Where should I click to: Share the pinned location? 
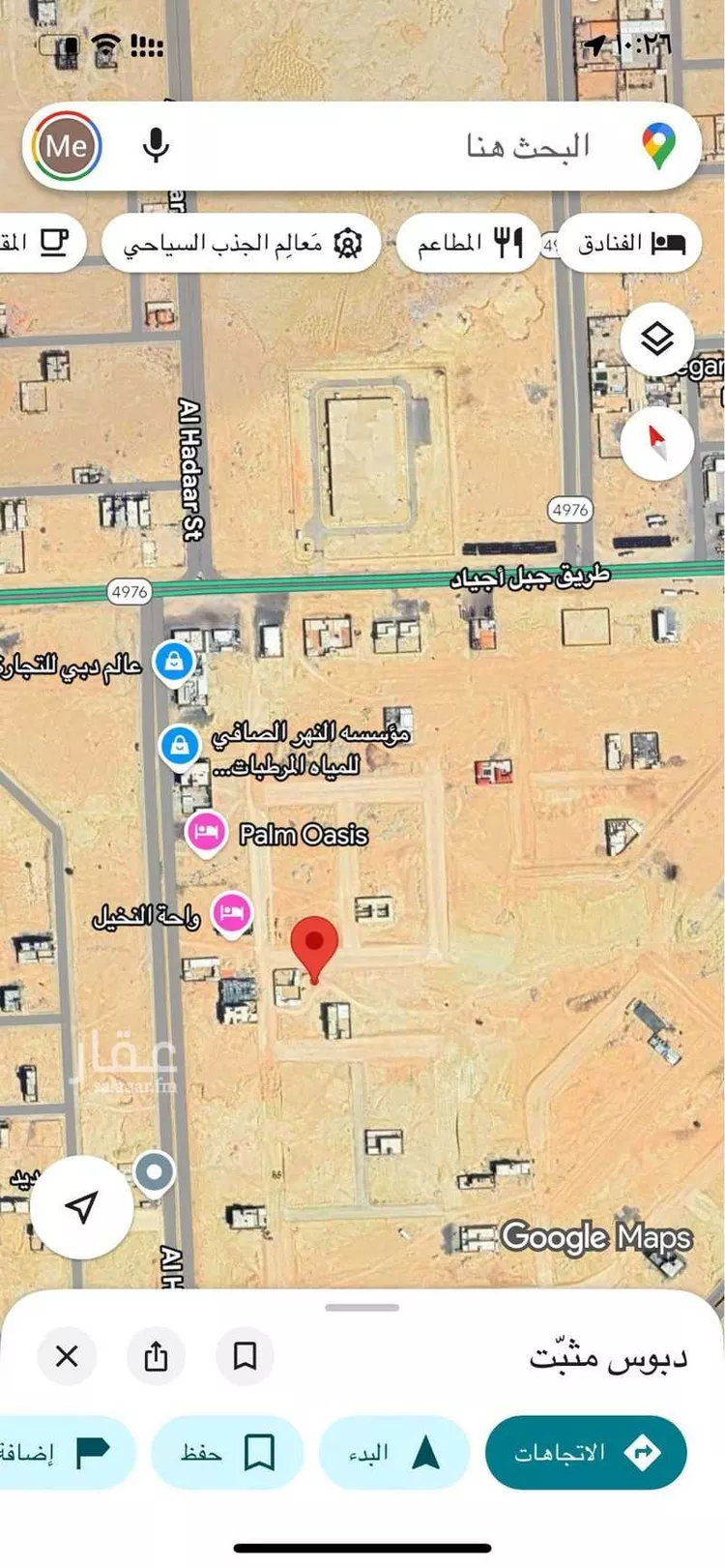(x=157, y=1356)
